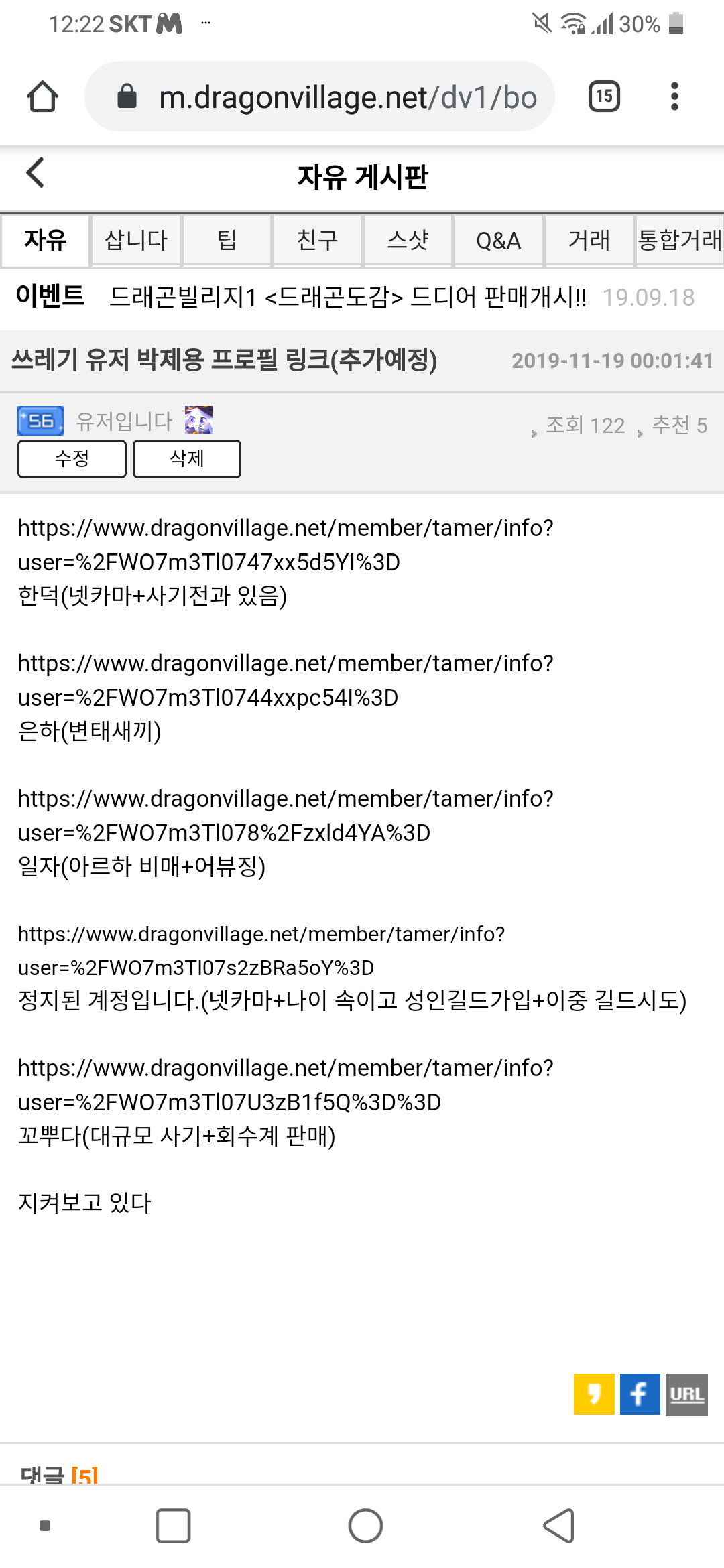The width and height of the screenshot is (724, 1568).
Task: Open the system recent apps view
Action: [x=173, y=1526]
